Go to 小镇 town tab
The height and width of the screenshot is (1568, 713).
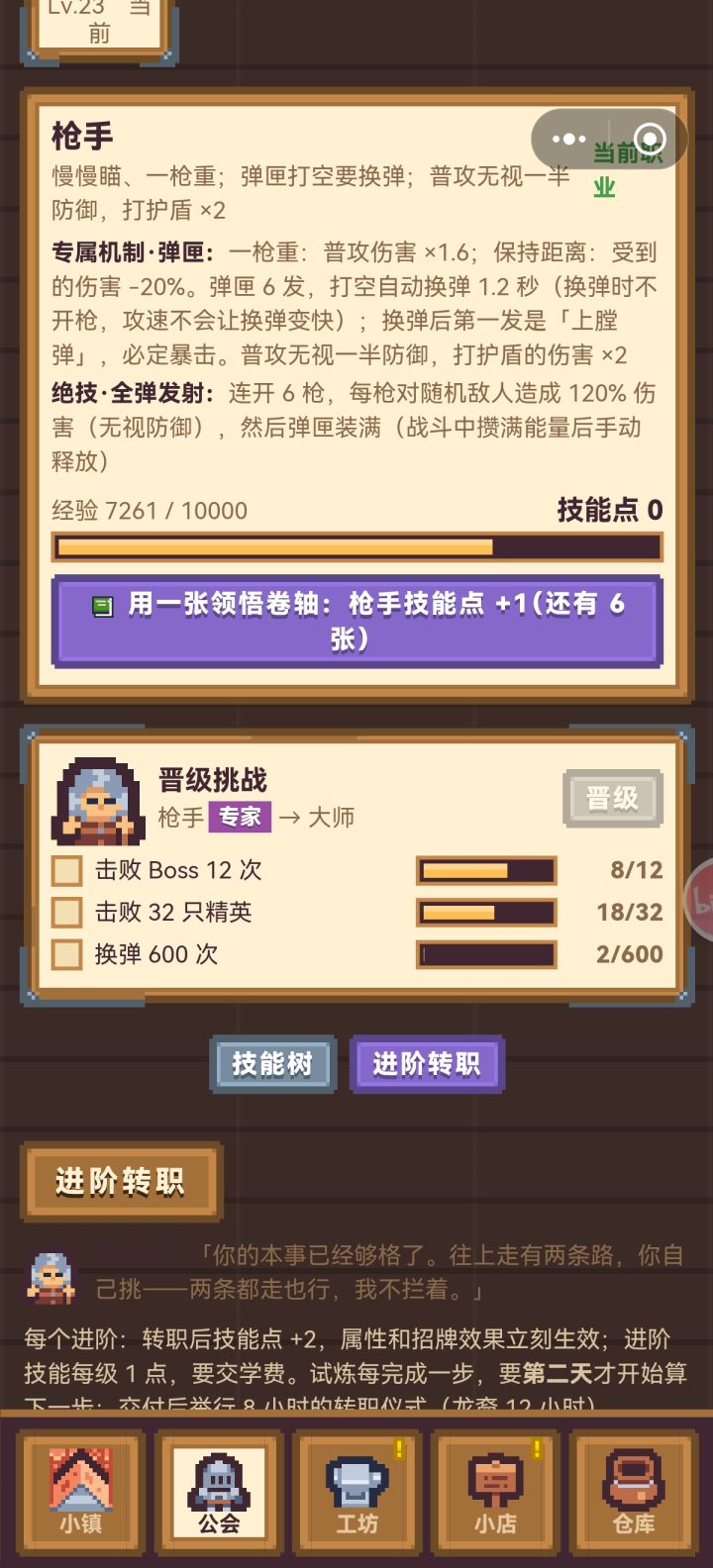[80, 1491]
